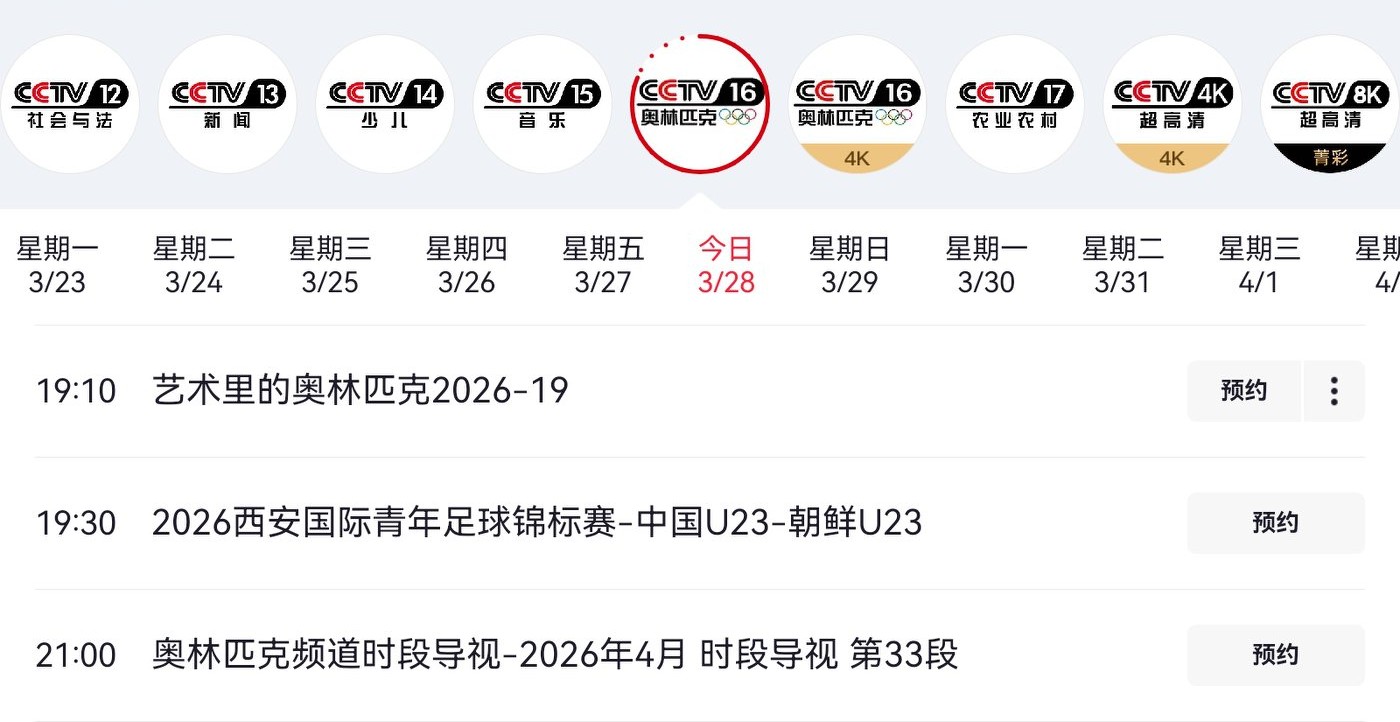The height and width of the screenshot is (722, 1400).
Task: Show the 星期二 3/24 schedule
Action: [194, 265]
